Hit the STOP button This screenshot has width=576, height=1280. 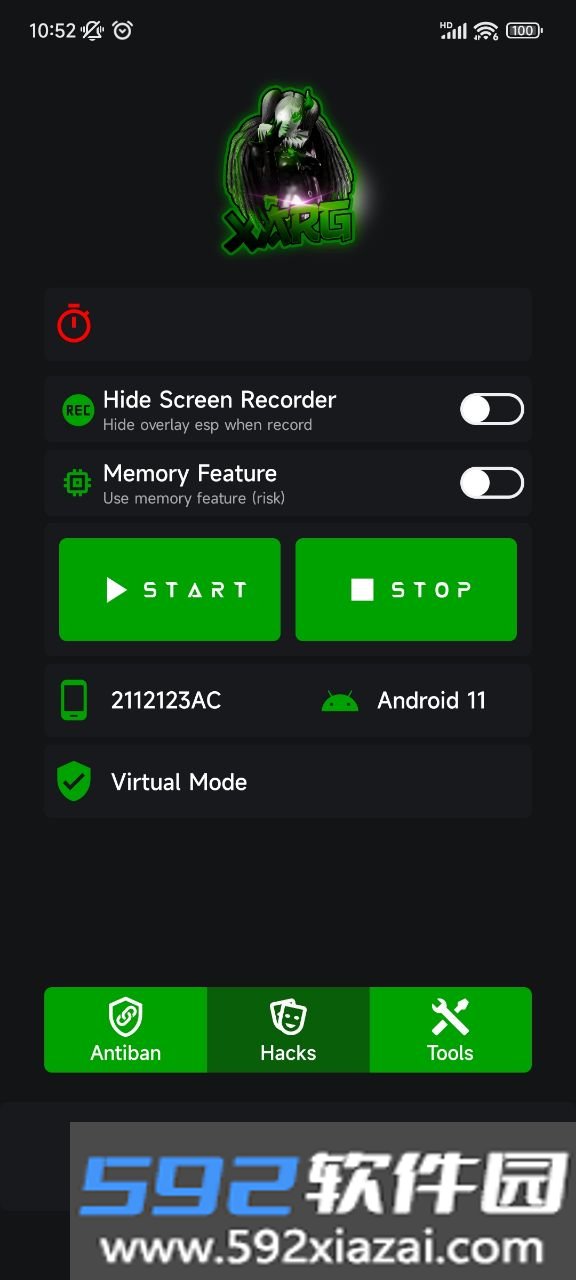point(406,589)
